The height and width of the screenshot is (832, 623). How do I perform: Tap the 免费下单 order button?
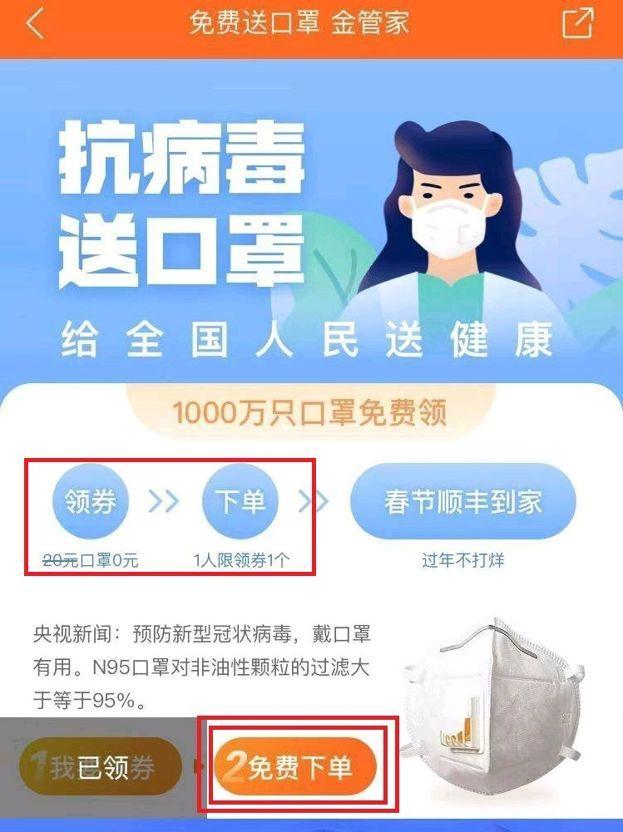point(296,767)
